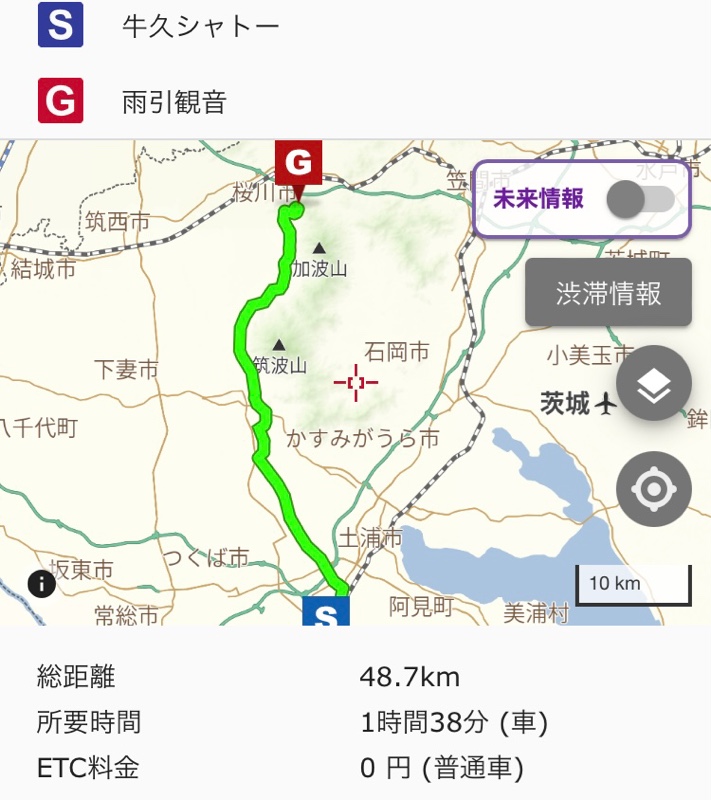Open the map layers button
This screenshot has height=800, width=711.
point(653,384)
